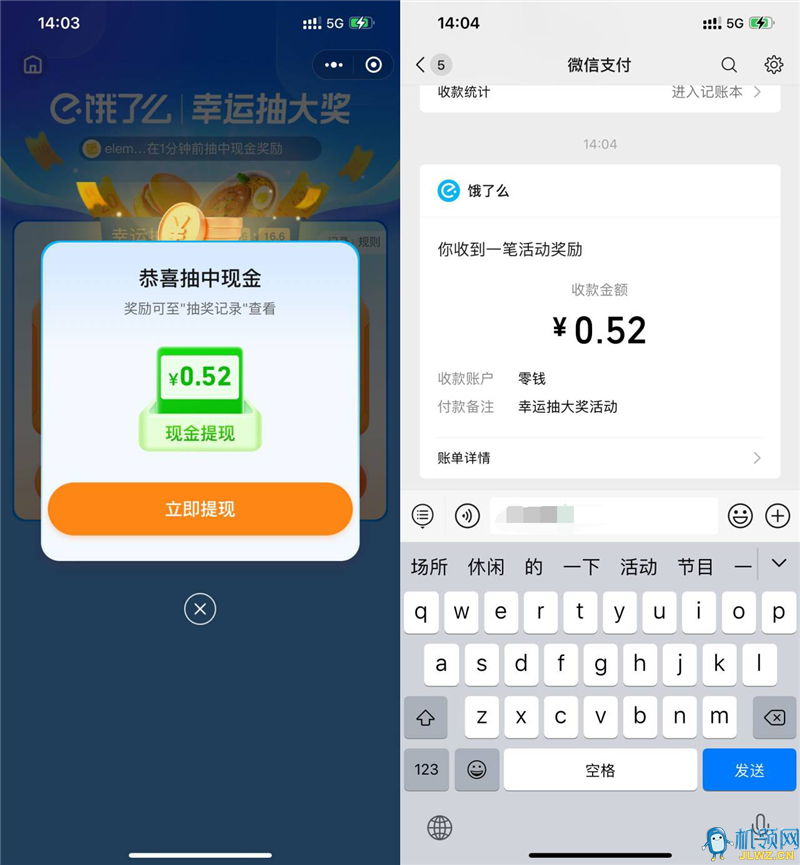The height and width of the screenshot is (865, 800).
Task: Open the service menu list icon
Action: (x=423, y=516)
